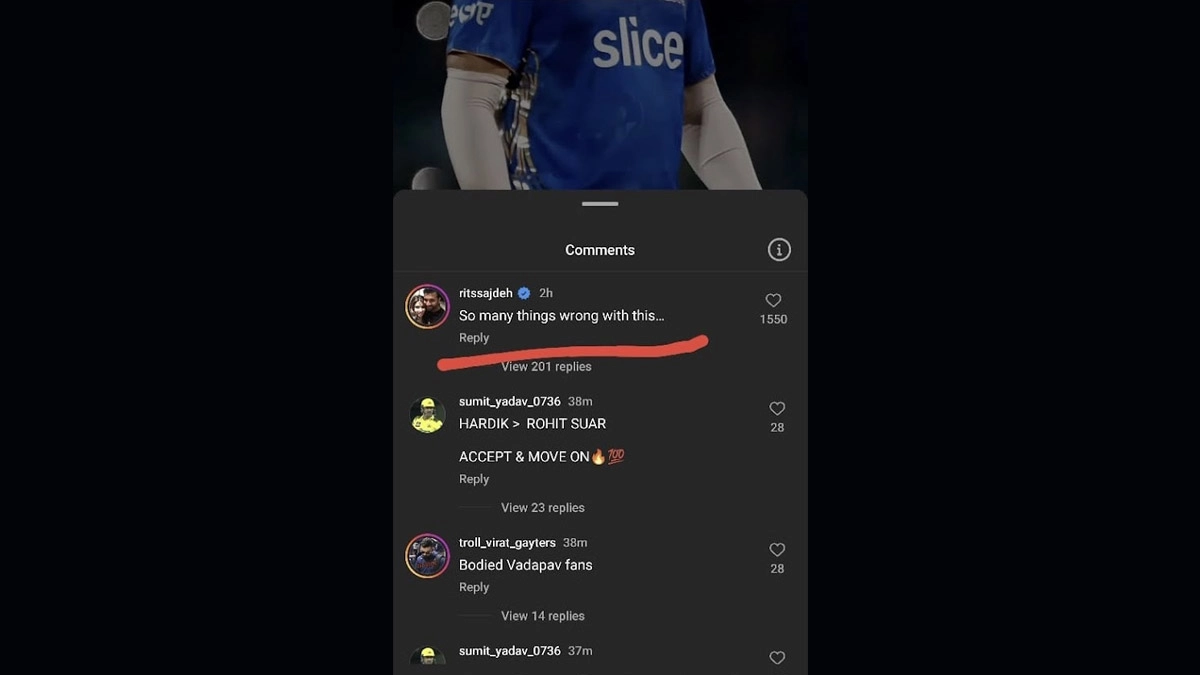This screenshot has width=1200, height=675.
Task: Reply to the Bodied Vadapav fans comment
Action: [x=474, y=587]
